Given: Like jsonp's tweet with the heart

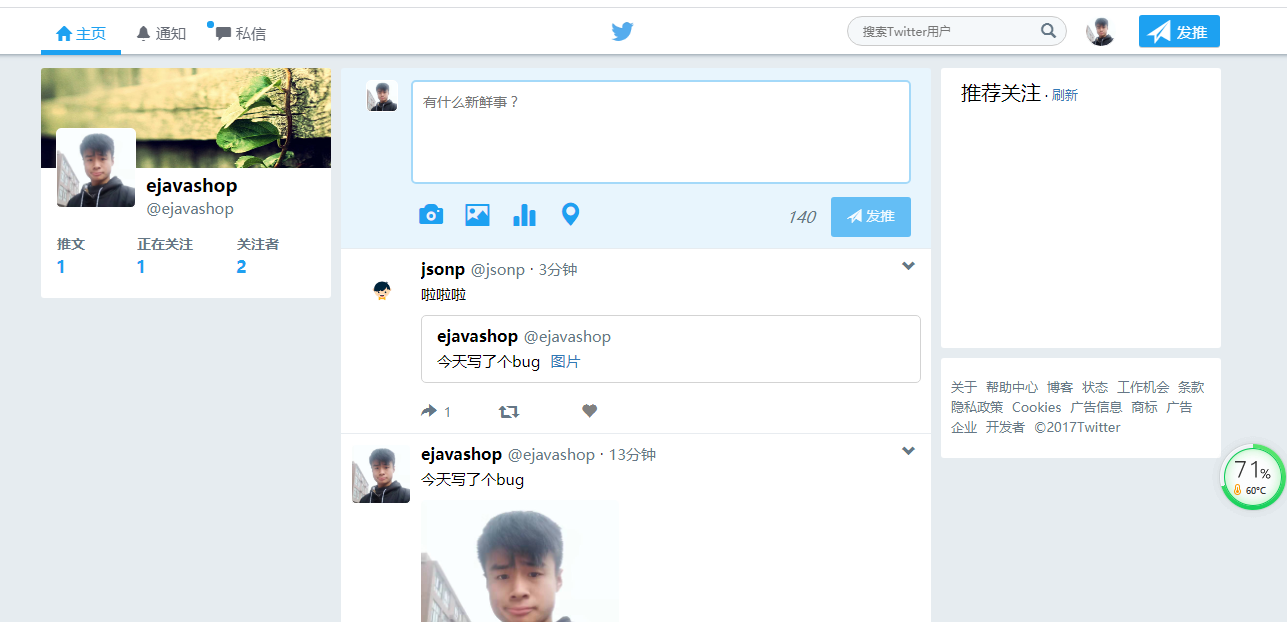Looking at the screenshot, I should coord(590,411).
